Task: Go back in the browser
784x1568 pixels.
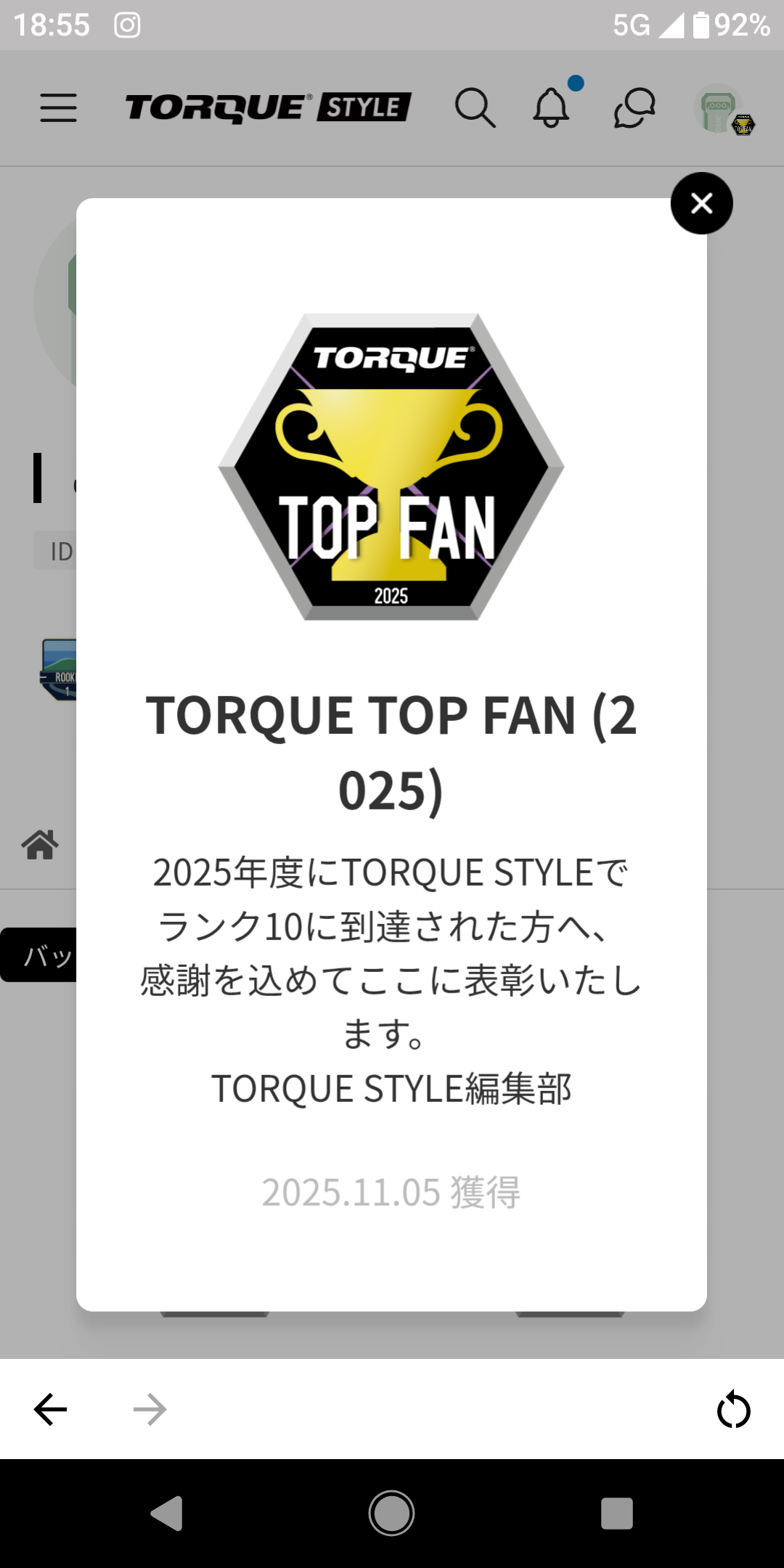Action: pyautogui.click(x=51, y=1410)
